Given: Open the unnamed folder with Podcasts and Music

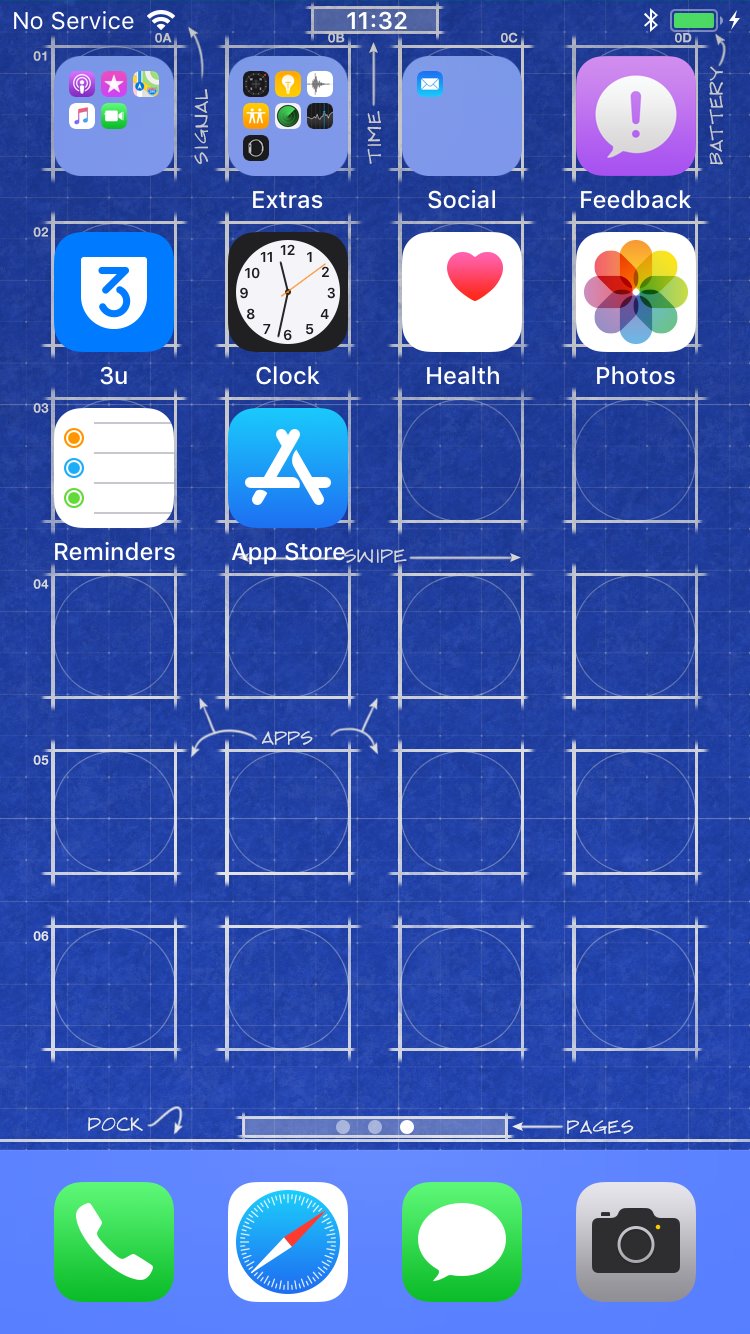Looking at the screenshot, I should 114,116.
